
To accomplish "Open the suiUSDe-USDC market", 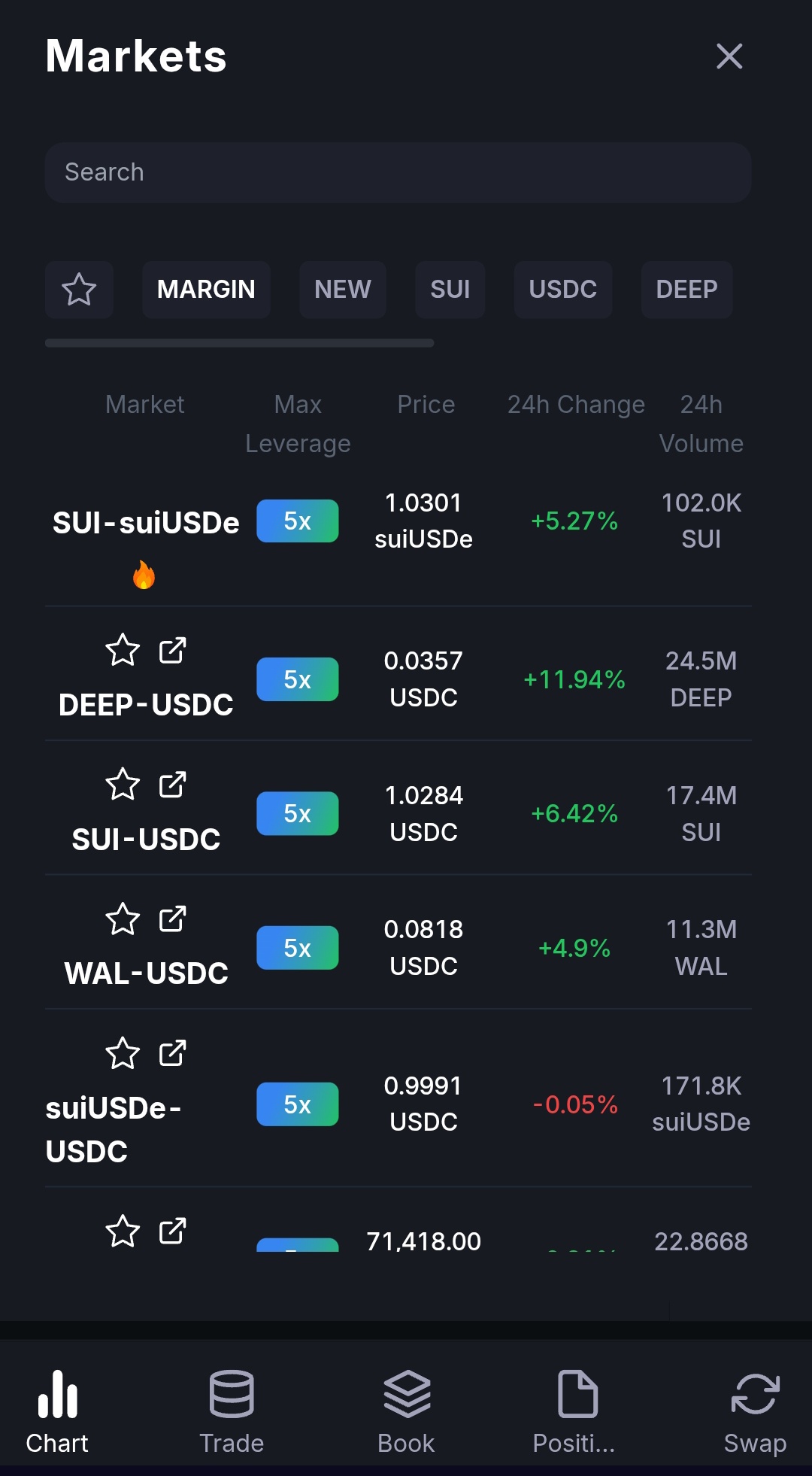I will coord(113,1128).
